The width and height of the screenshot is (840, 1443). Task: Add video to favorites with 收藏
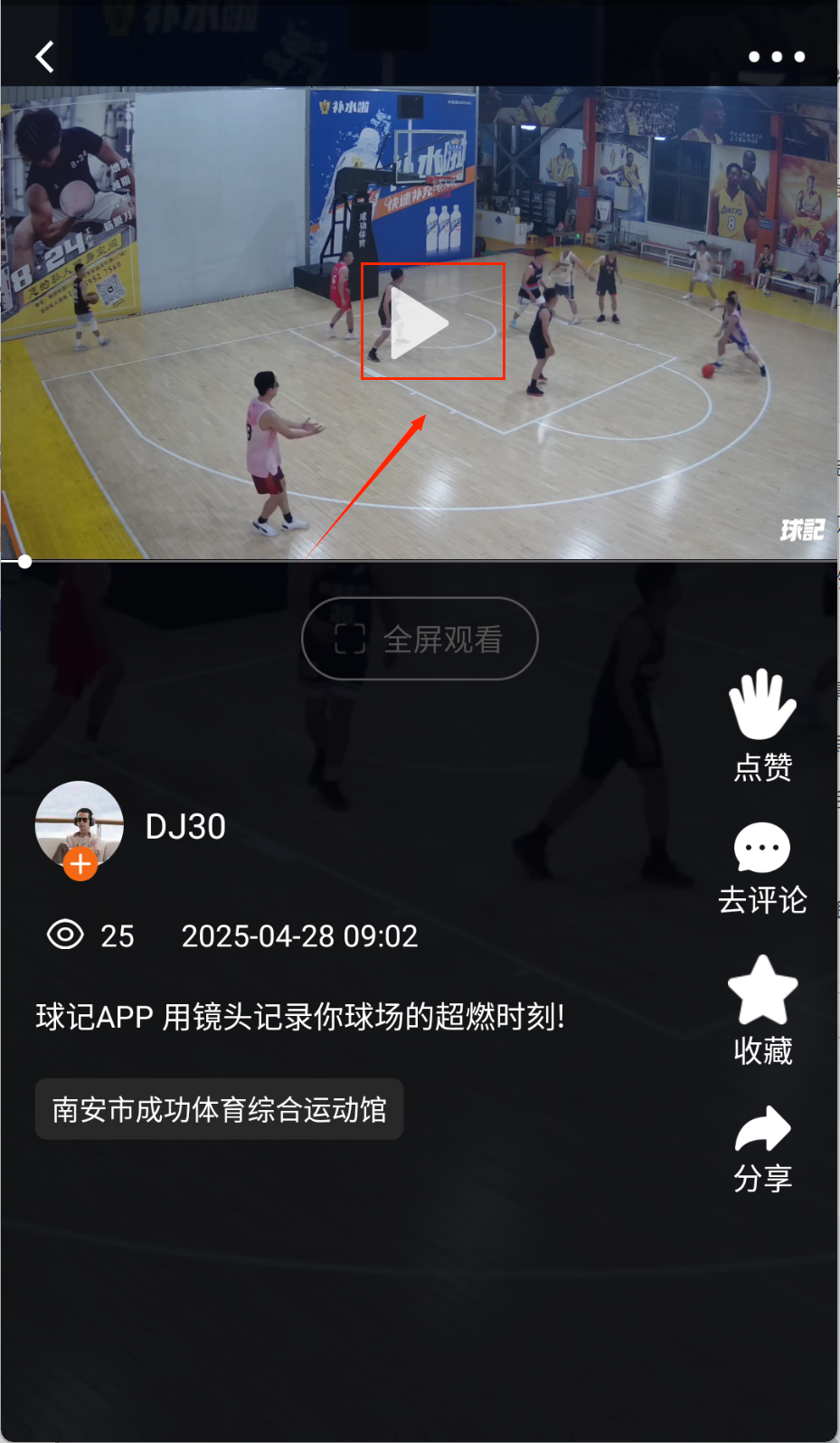point(762,1010)
